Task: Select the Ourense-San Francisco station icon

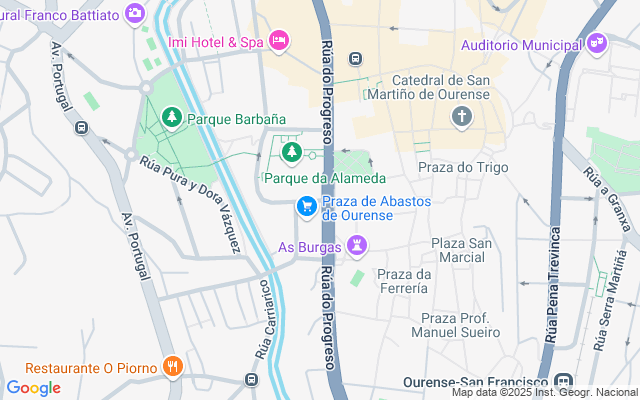Action: coord(564,383)
